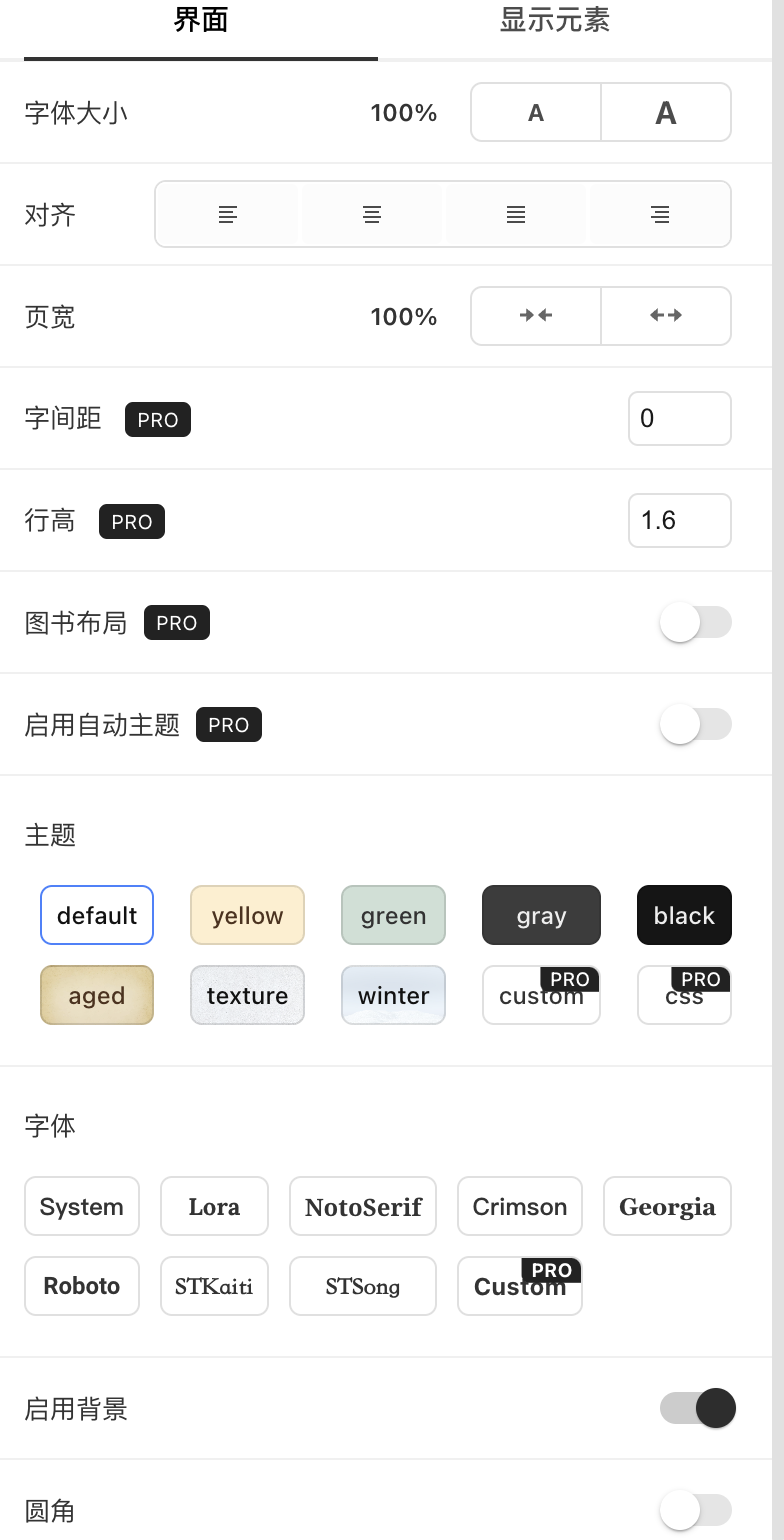The width and height of the screenshot is (784, 1540).
Task: Select the aged theme
Action: 97,995
